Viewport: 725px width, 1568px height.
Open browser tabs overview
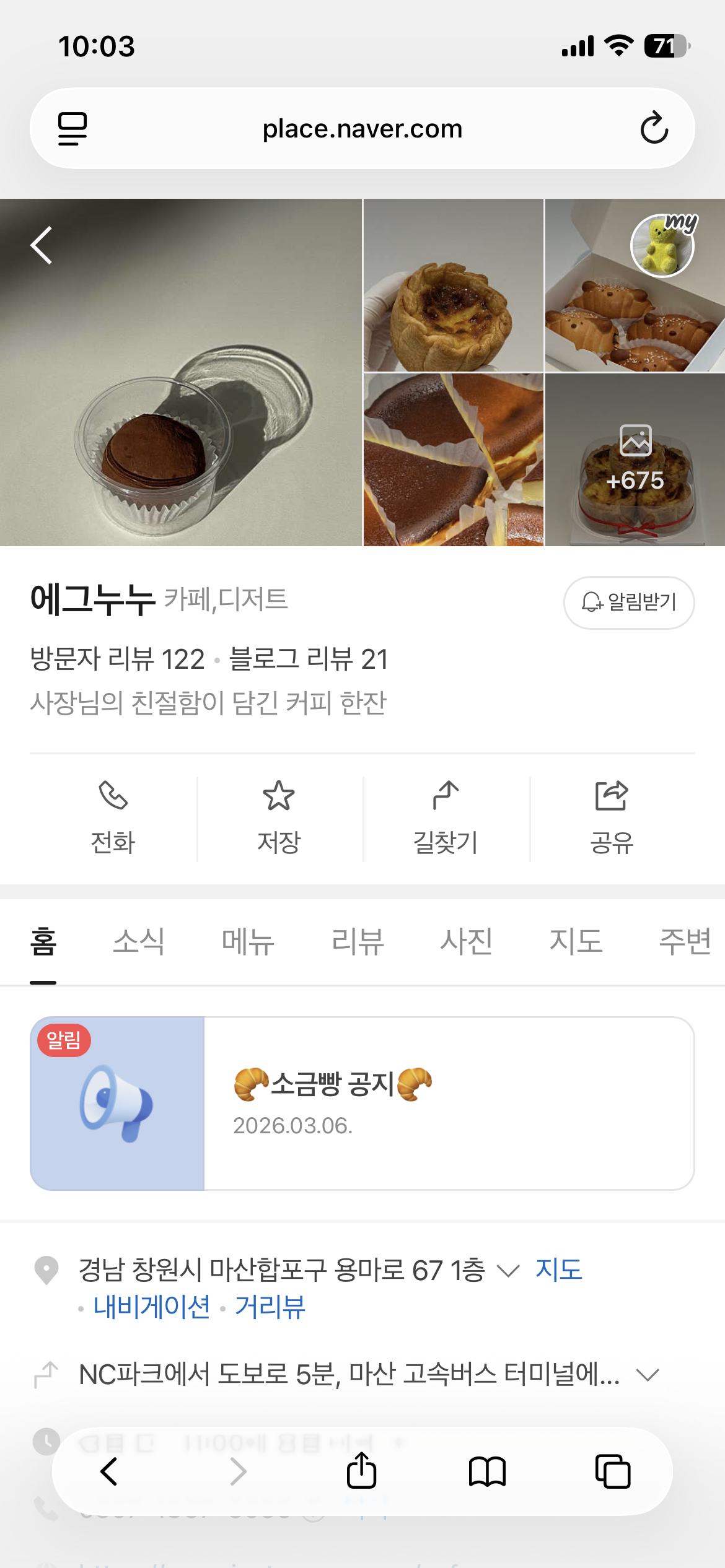(612, 1471)
